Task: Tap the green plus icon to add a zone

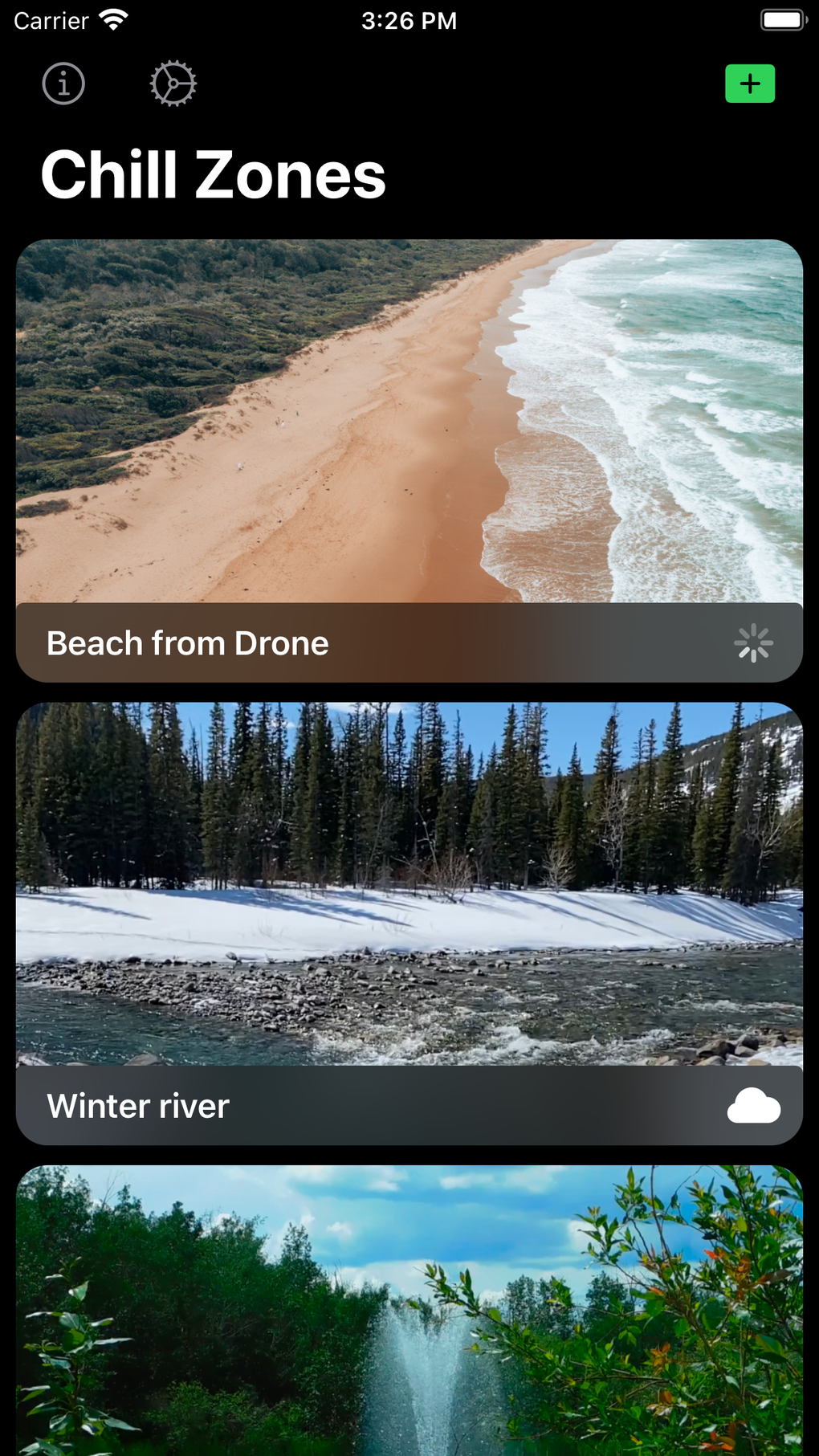Action: pos(749,83)
